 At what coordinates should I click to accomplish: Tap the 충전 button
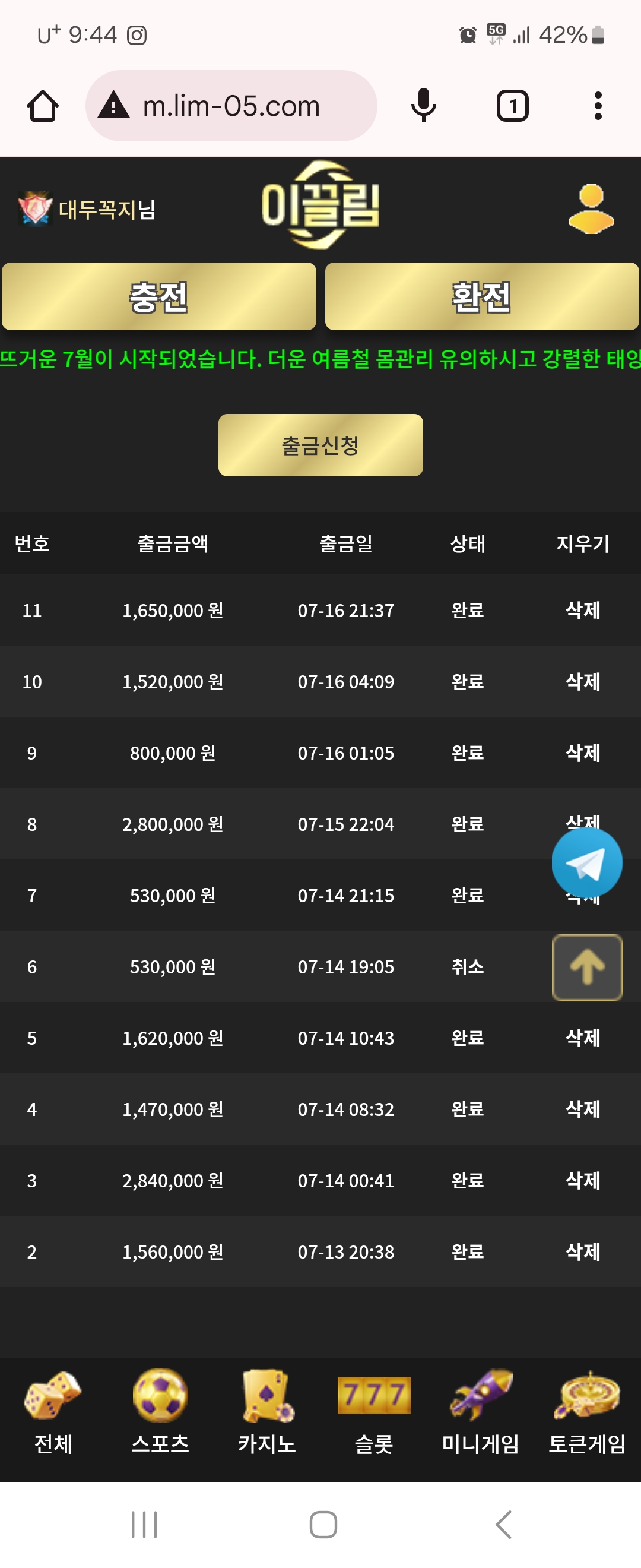tap(158, 297)
